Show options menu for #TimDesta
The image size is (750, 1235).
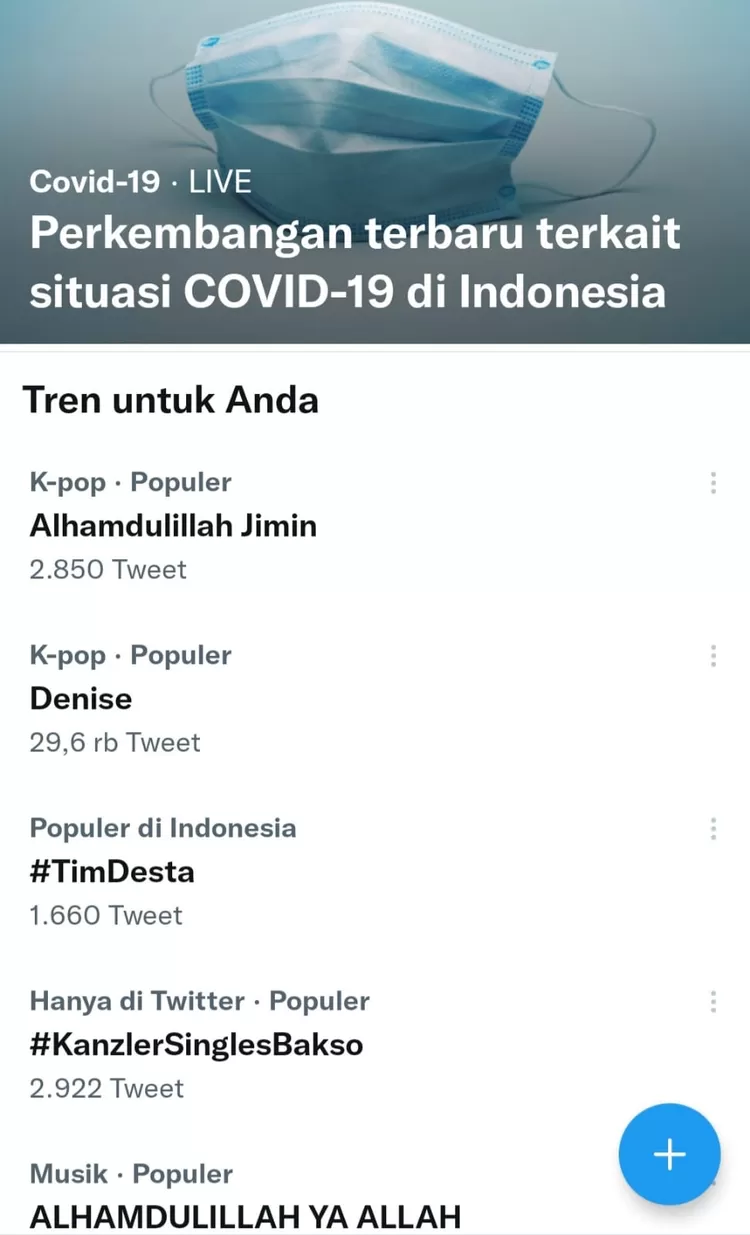point(713,829)
